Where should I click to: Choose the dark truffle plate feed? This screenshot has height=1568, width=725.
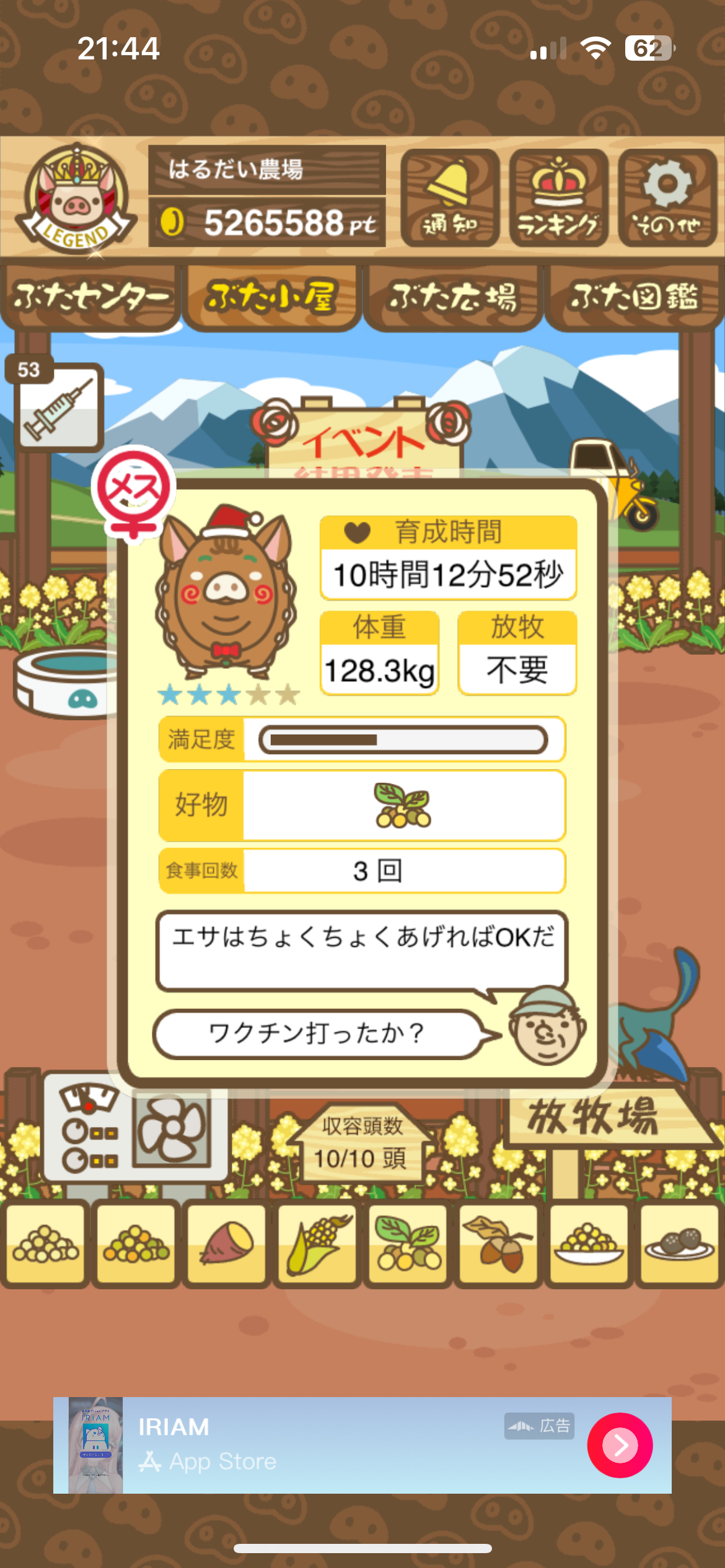pos(679,1244)
